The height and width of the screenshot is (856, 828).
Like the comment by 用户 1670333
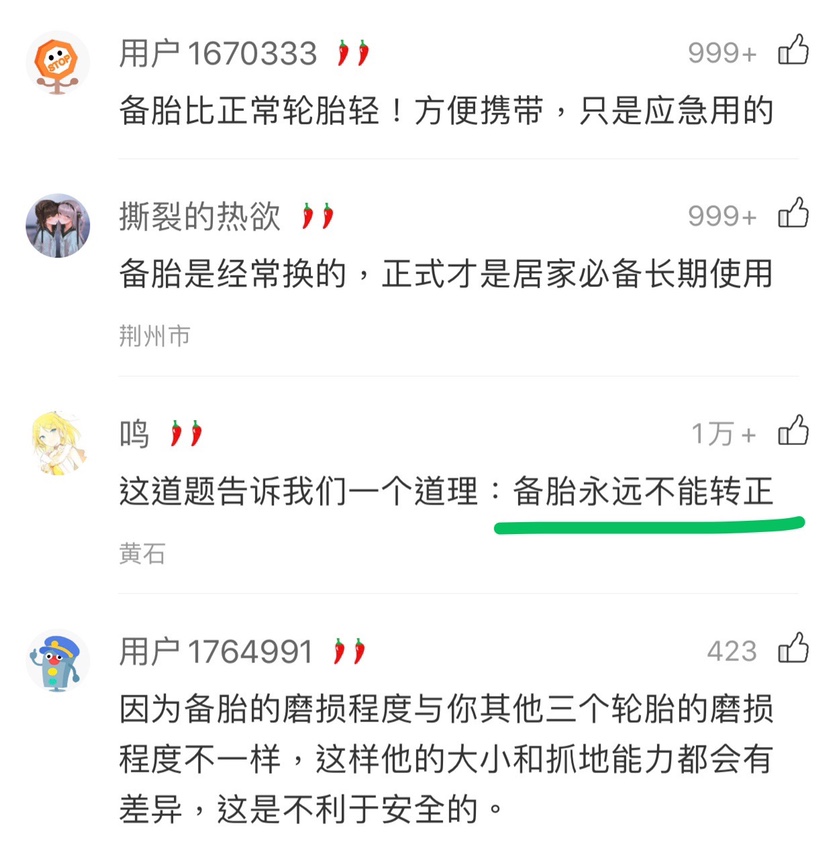pos(793,50)
